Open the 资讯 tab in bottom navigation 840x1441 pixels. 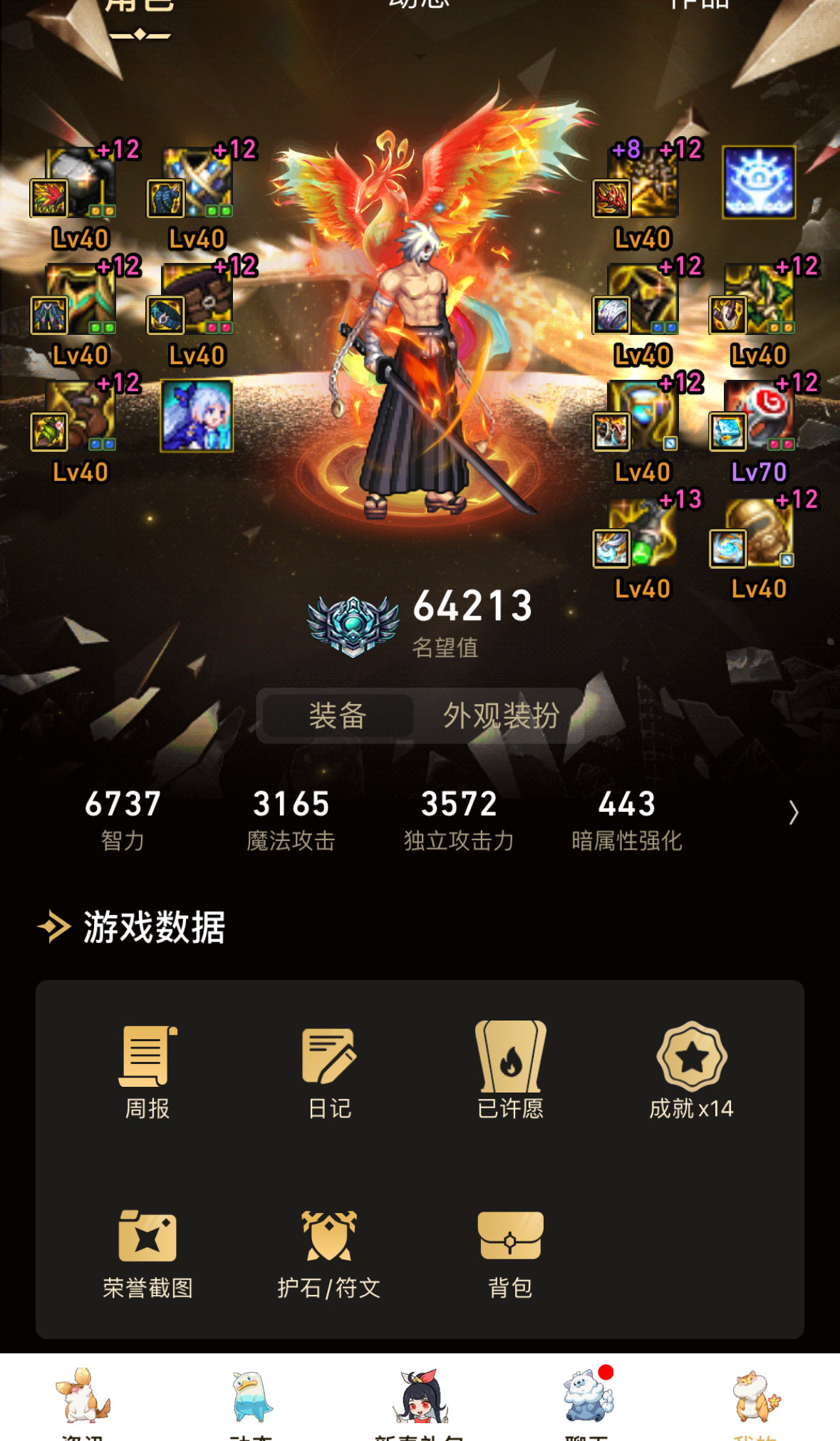(x=83, y=1400)
